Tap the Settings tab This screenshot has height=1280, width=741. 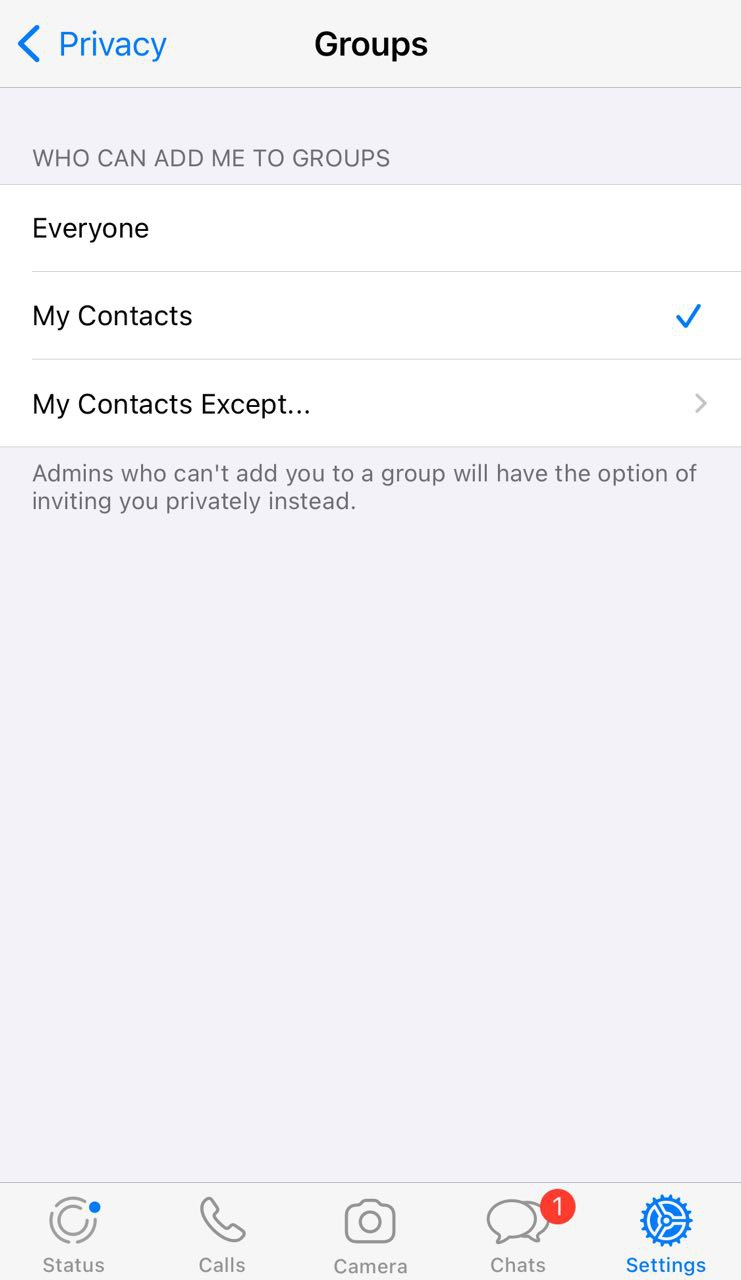666,1235
